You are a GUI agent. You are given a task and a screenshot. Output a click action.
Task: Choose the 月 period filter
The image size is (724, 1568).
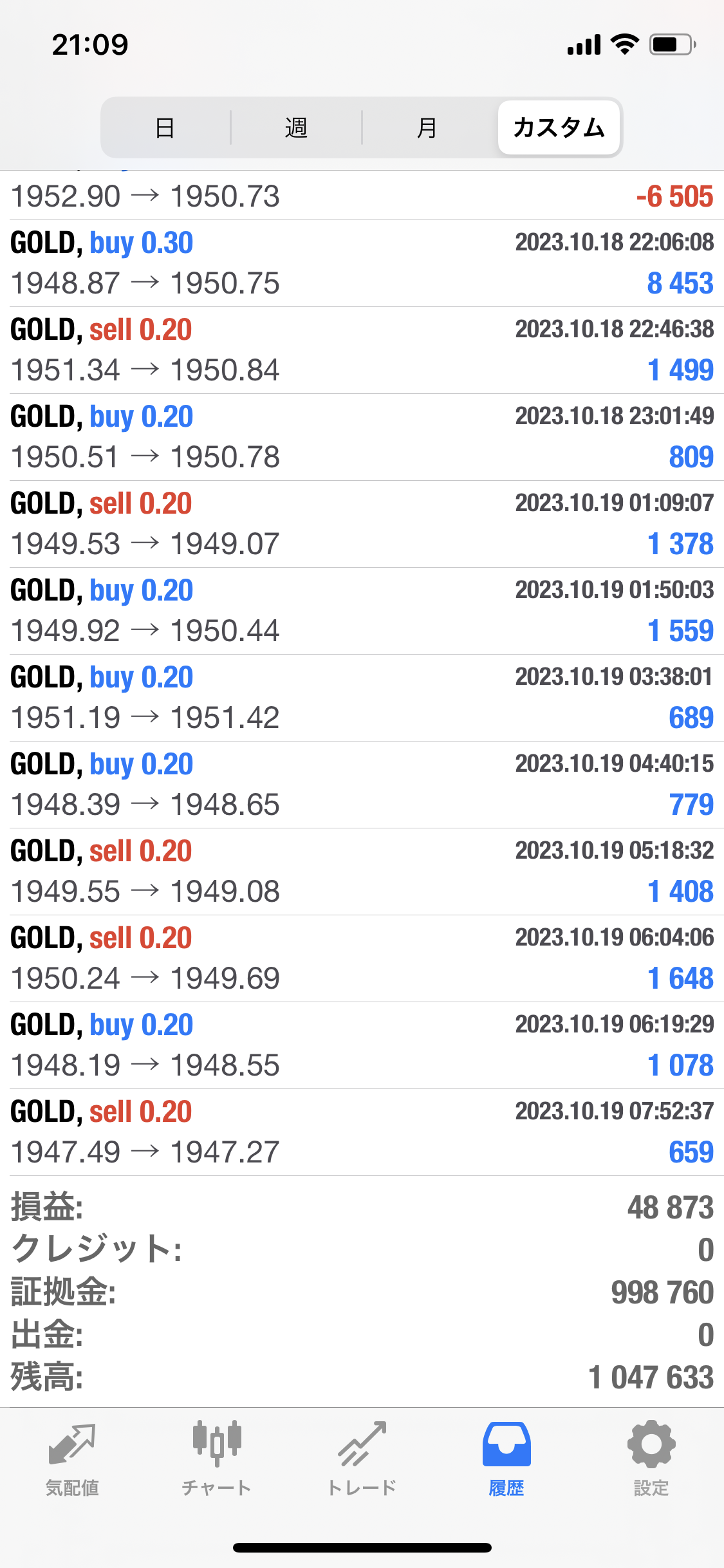(427, 127)
